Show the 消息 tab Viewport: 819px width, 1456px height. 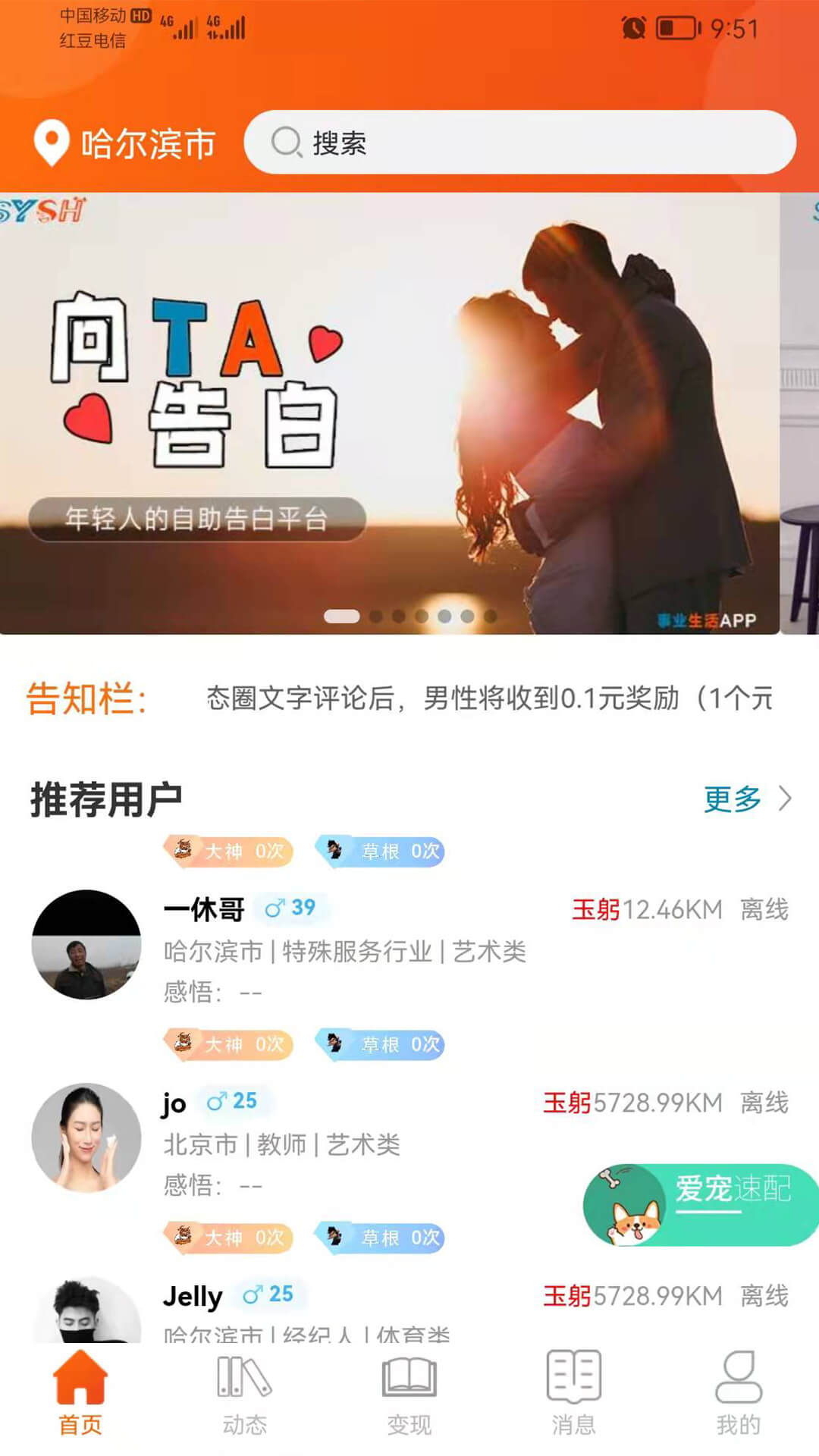point(573,1394)
